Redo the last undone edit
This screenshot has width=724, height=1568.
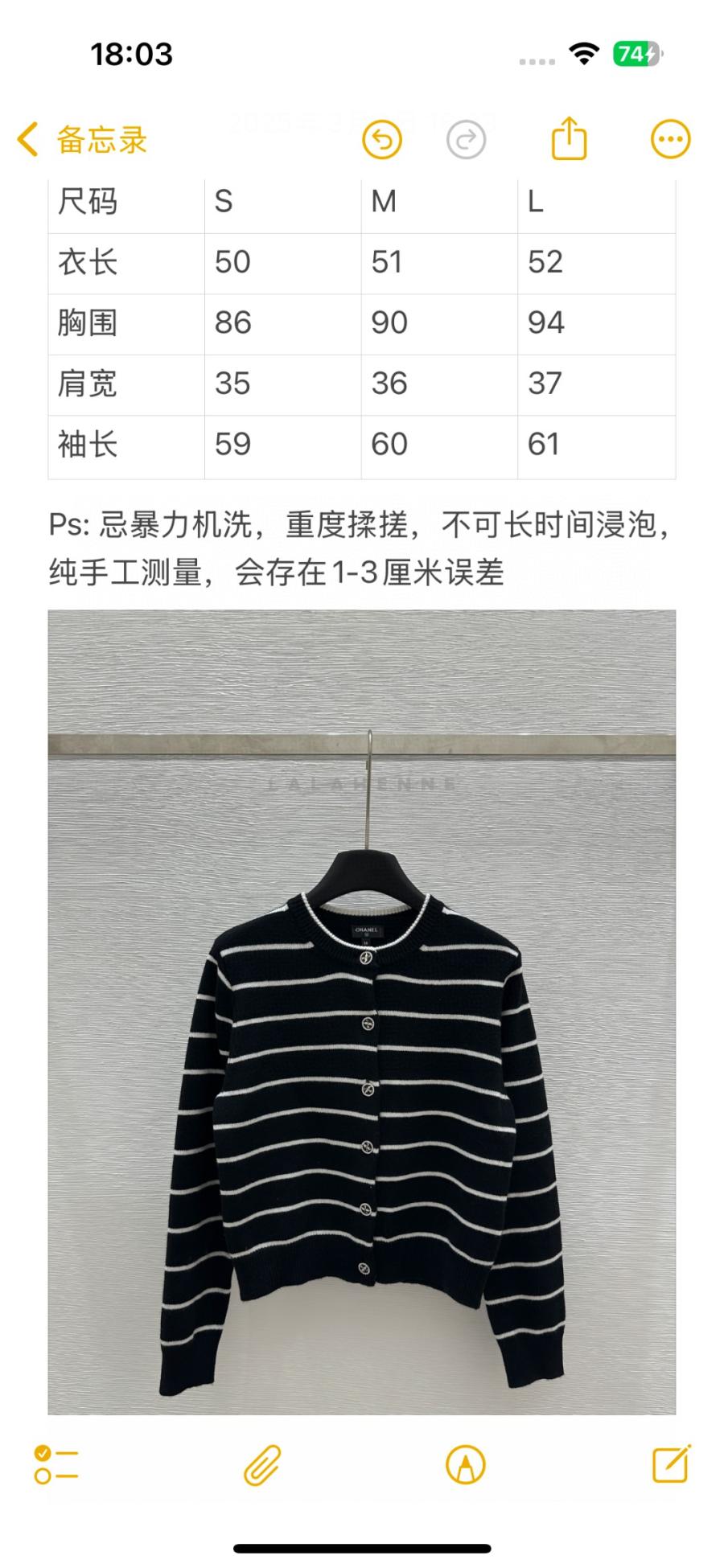coord(466,140)
